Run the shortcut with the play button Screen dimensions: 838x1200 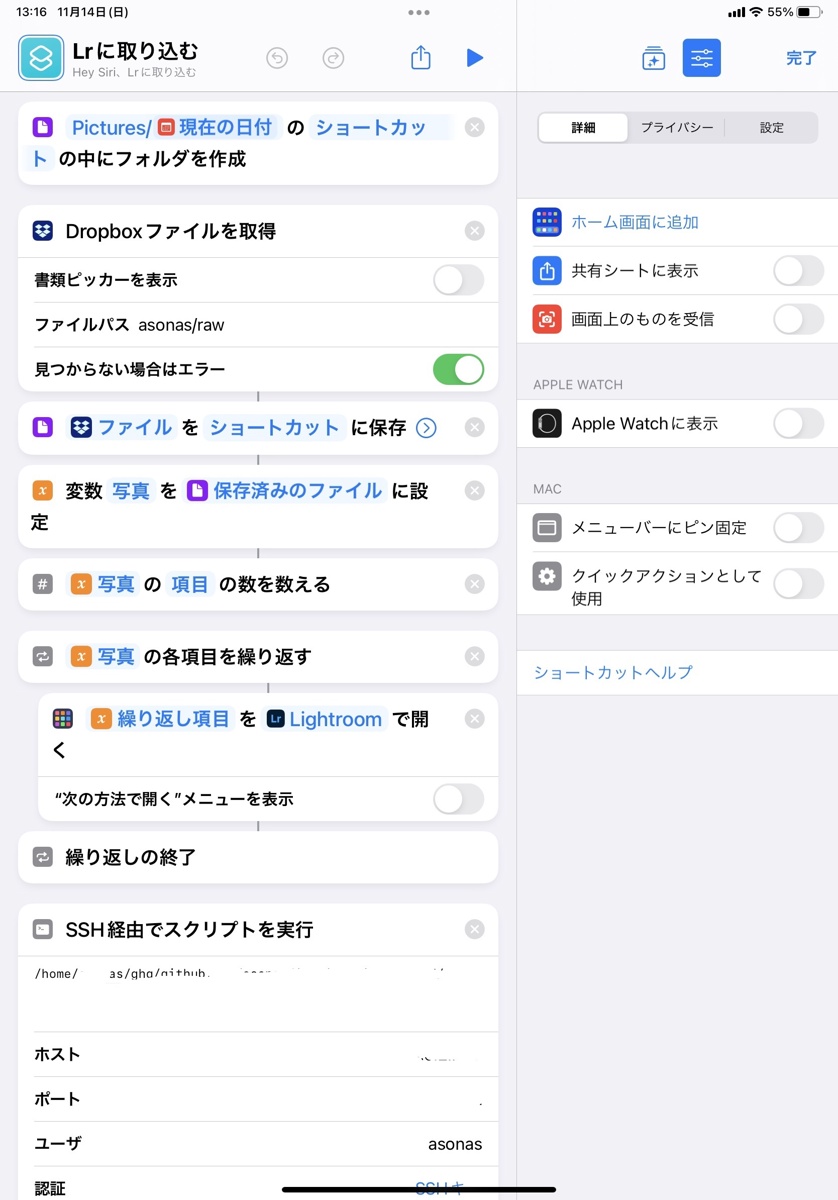[x=475, y=58]
